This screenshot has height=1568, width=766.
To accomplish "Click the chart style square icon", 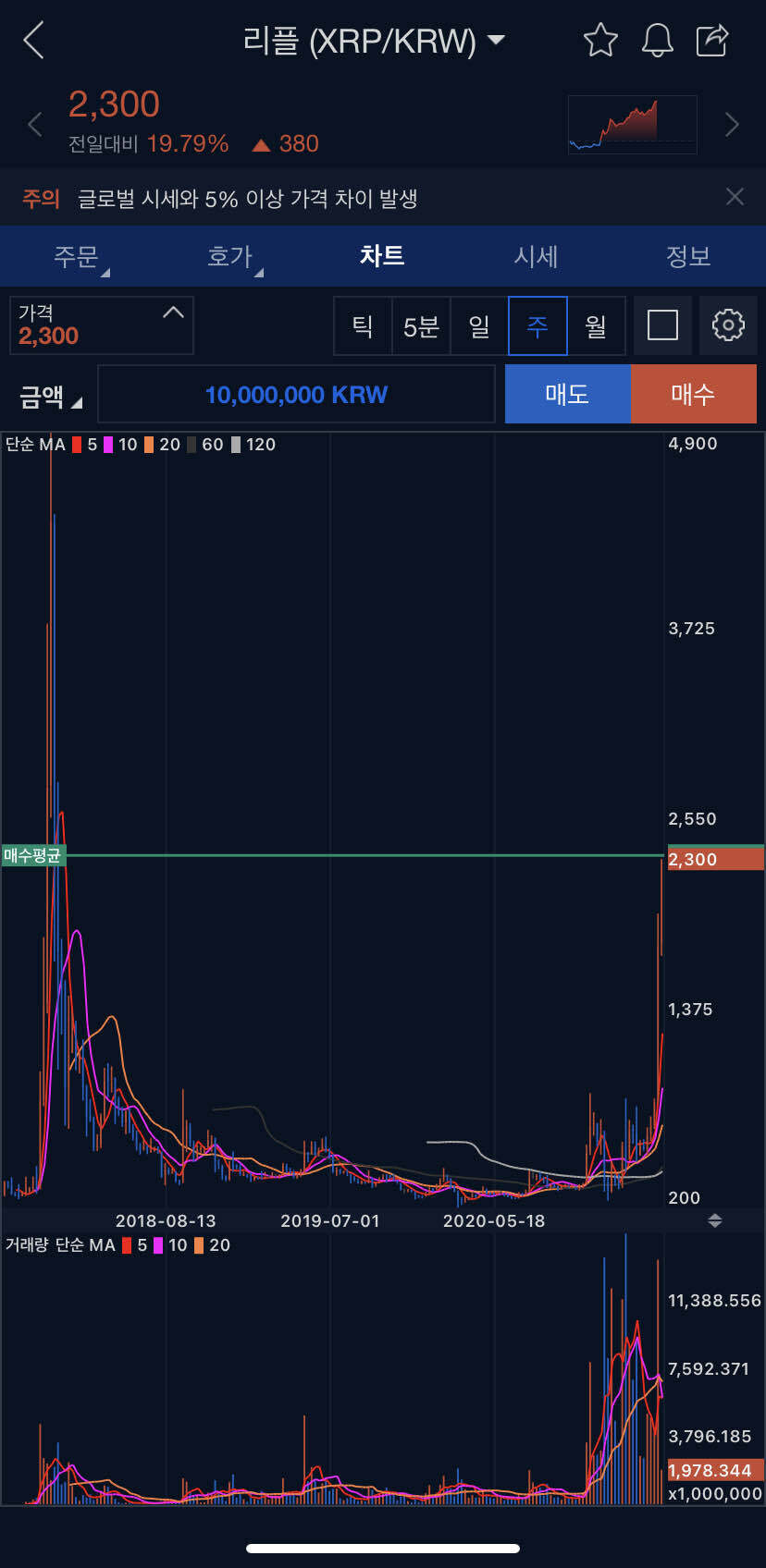I will point(662,325).
